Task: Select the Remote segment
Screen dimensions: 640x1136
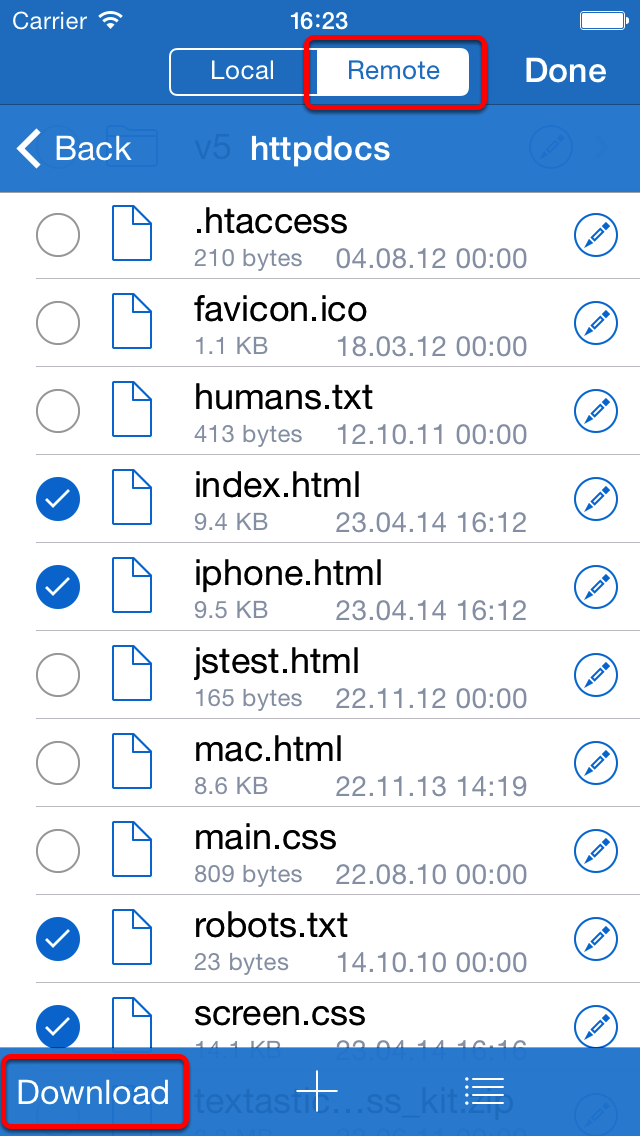Action: pos(394,71)
